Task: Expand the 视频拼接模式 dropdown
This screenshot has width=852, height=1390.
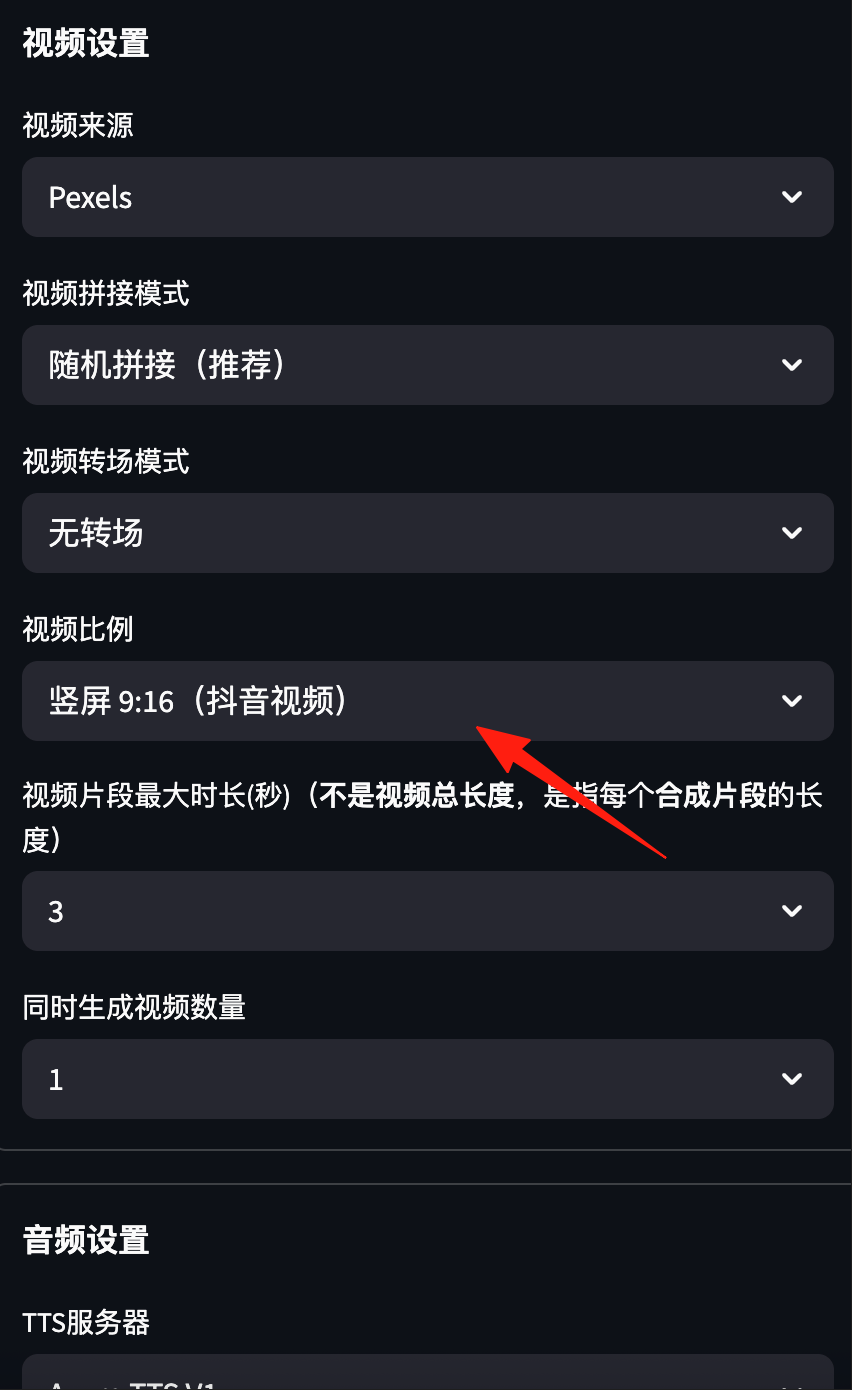Action: (427, 365)
